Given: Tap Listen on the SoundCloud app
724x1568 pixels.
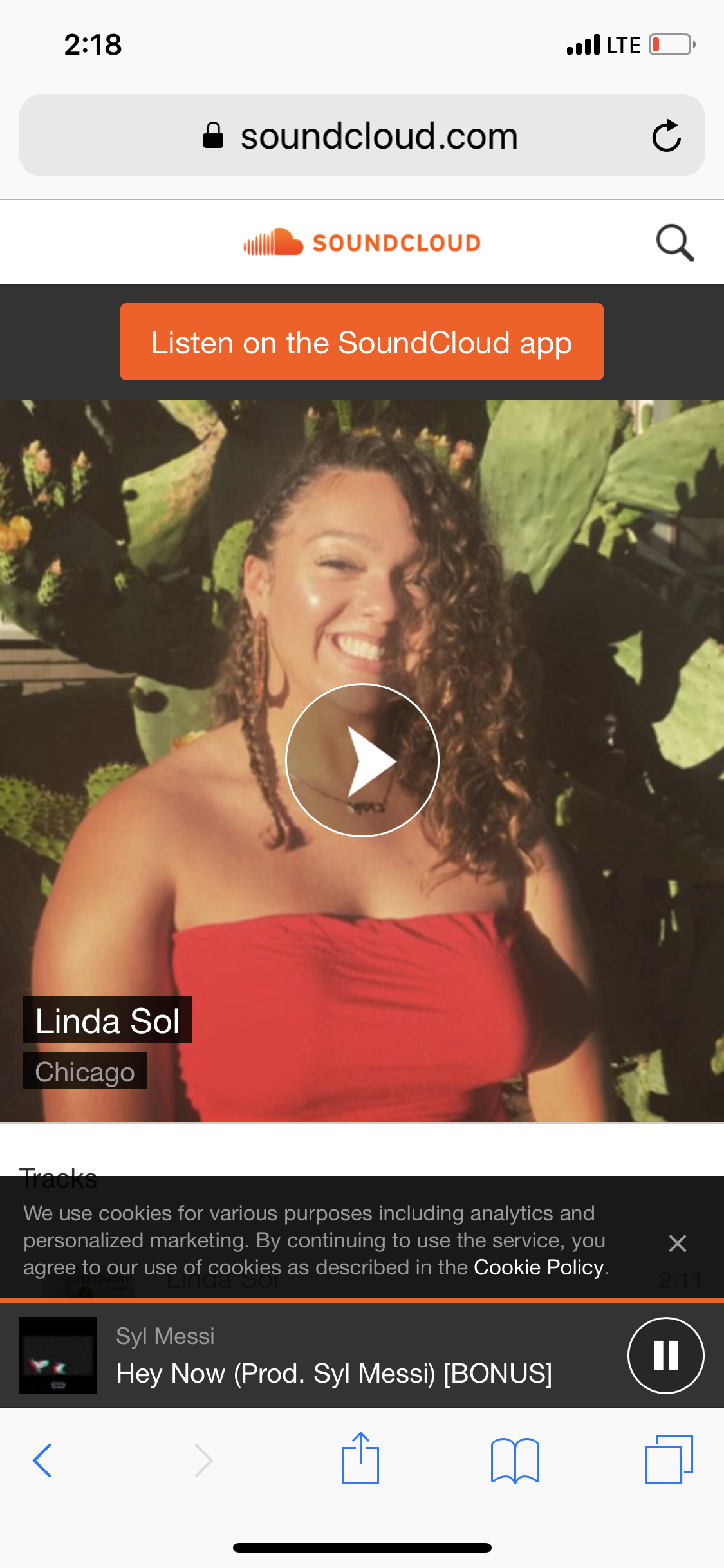Looking at the screenshot, I should [x=362, y=342].
